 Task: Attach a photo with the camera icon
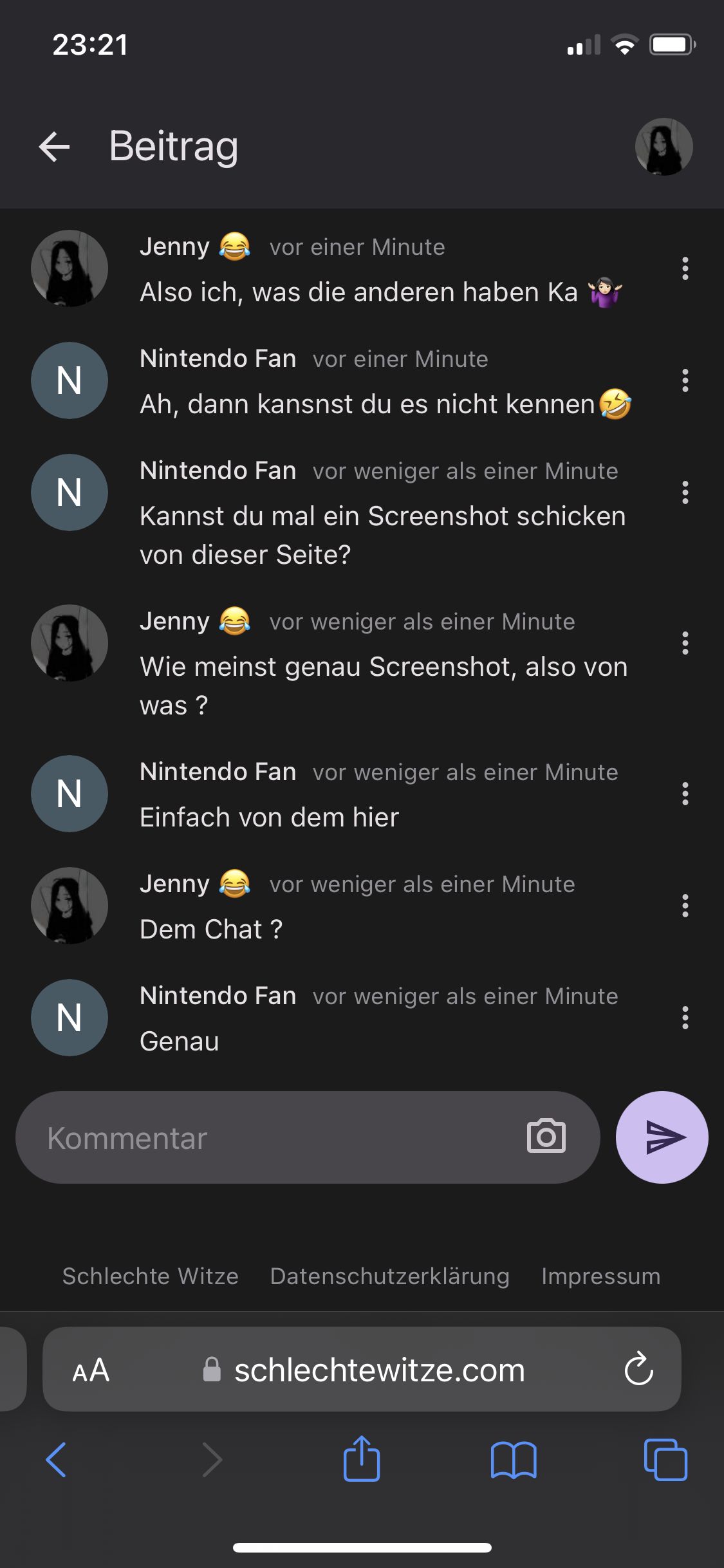point(546,1136)
